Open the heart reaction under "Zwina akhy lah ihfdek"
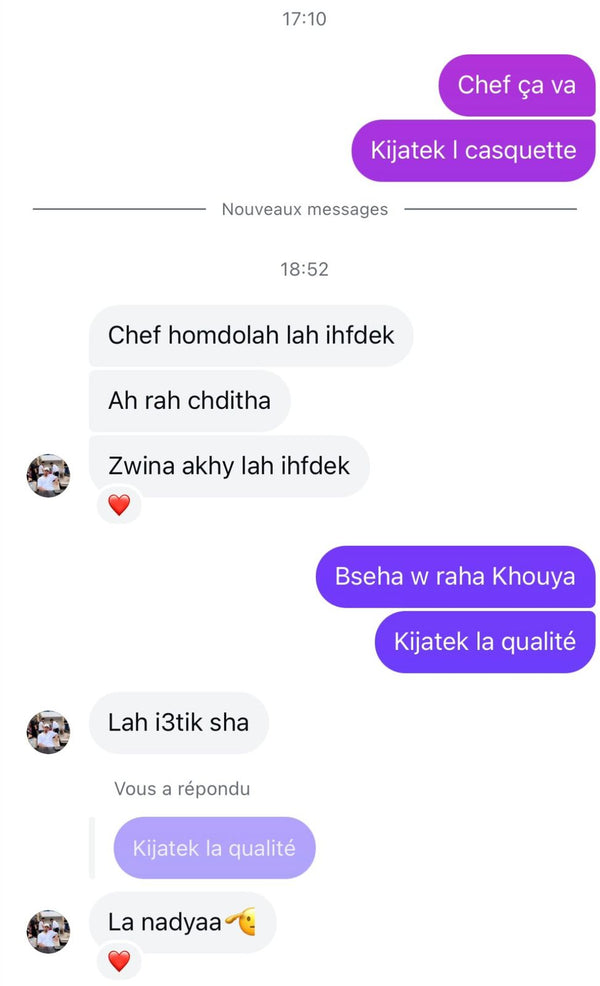Image resolution: width=600 pixels, height=986 pixels. 119,505
